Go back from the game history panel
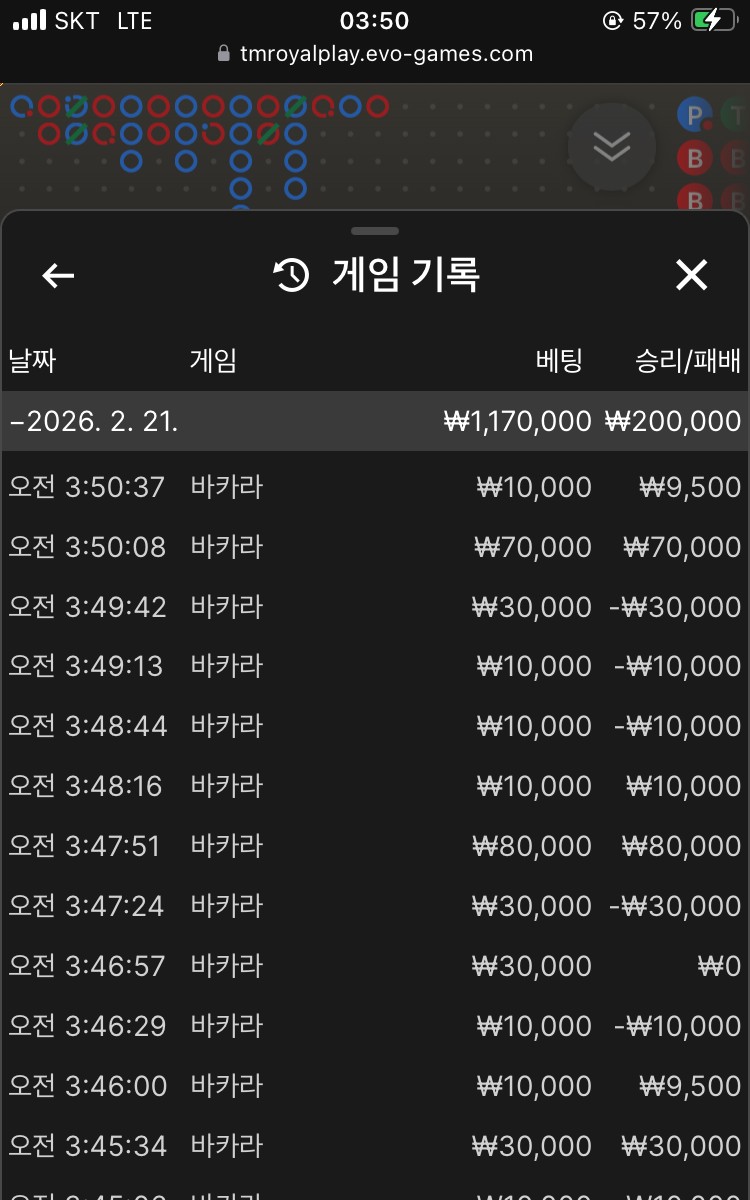The image size is (750, 1200). [x=58, y=275]
